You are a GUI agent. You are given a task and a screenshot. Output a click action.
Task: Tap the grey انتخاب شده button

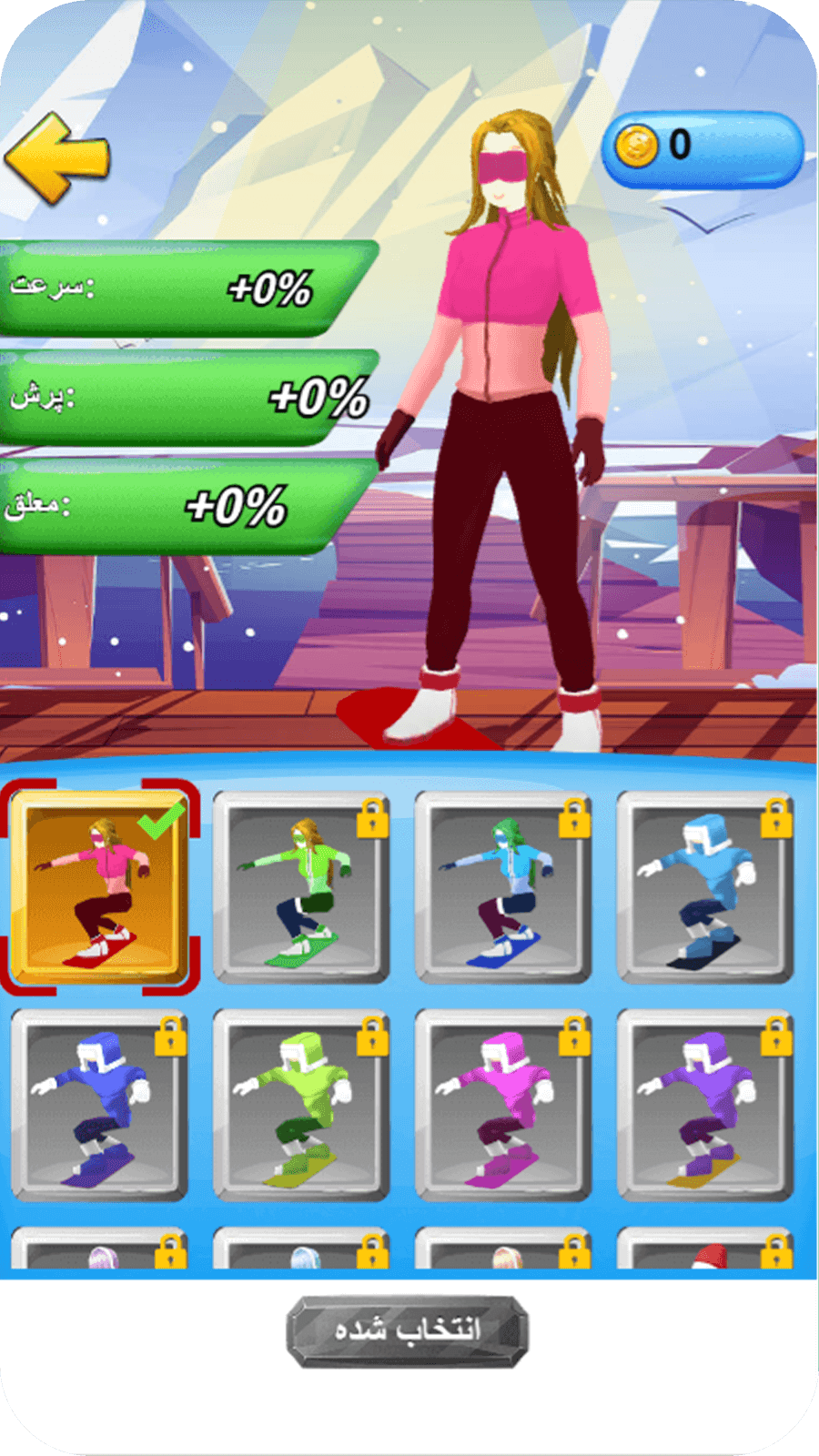point(407,1331)
